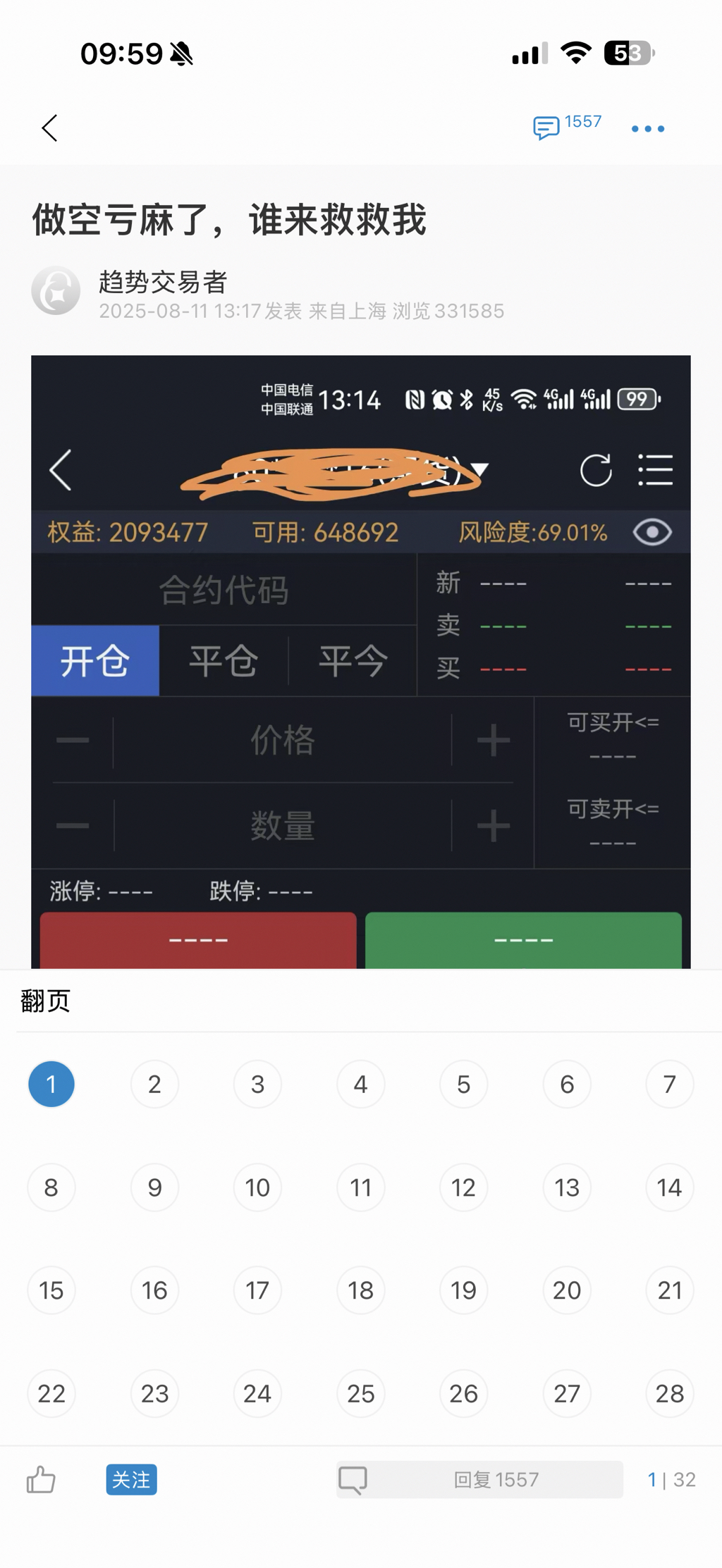Go to page 10
This screenshot has height=1568, width=722.
257,1187
